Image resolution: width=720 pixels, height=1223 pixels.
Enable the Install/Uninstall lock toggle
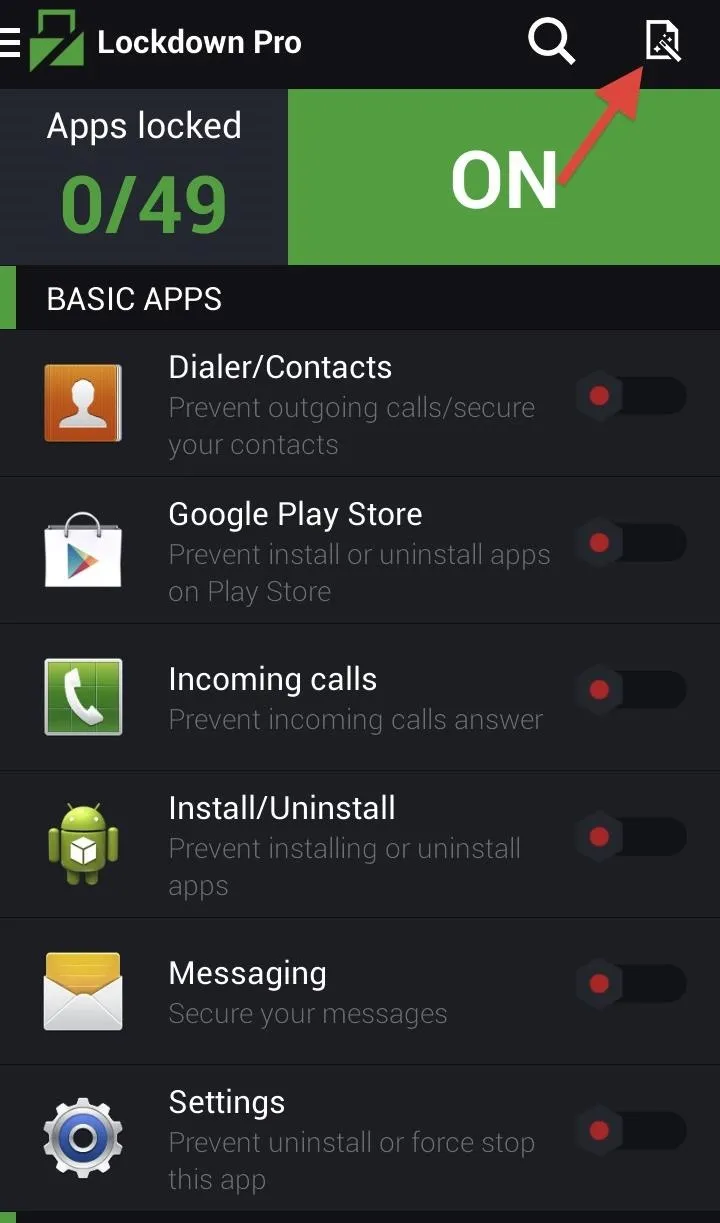point(632,837)
